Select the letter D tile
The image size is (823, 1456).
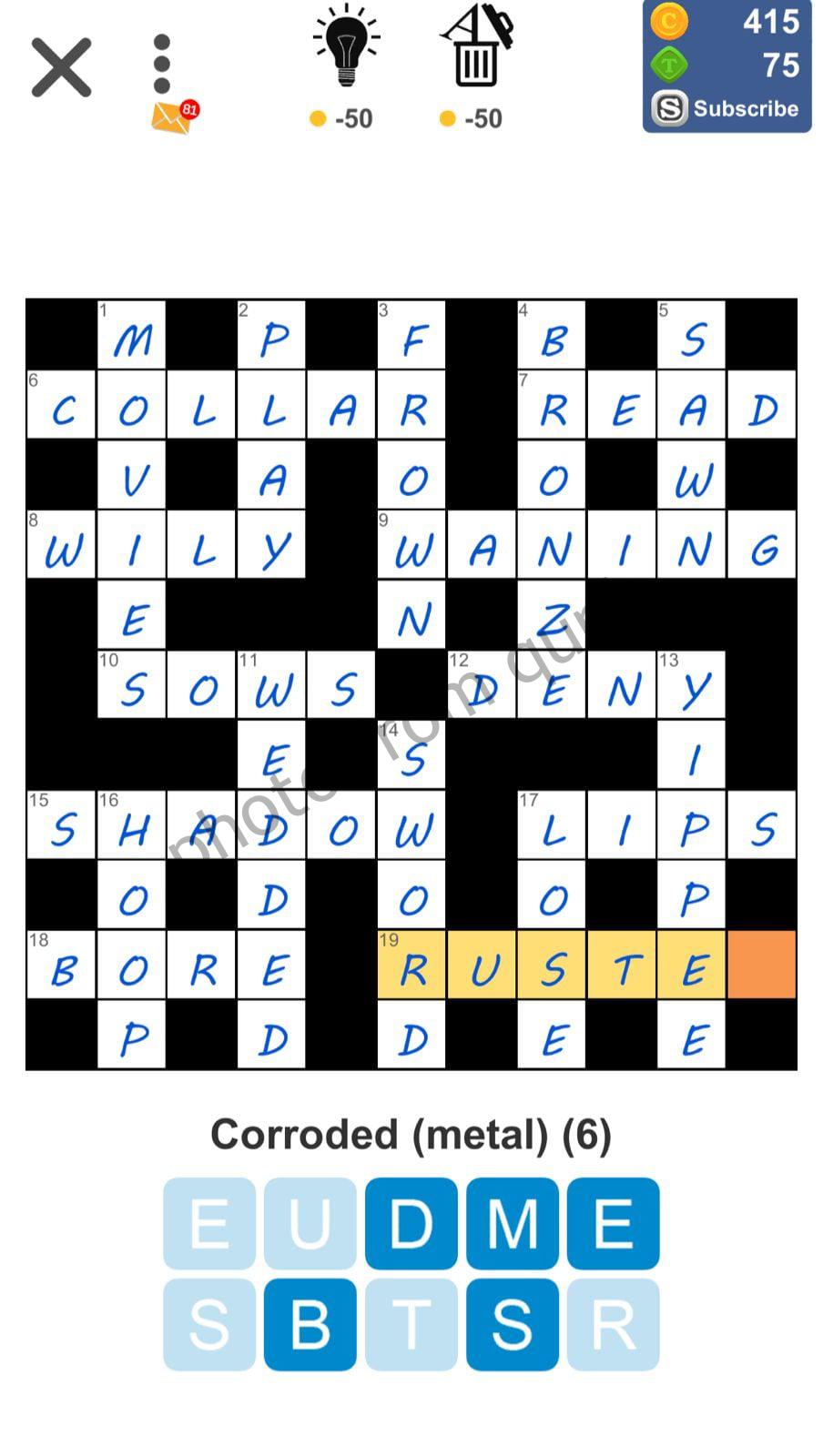point(411,1223)
